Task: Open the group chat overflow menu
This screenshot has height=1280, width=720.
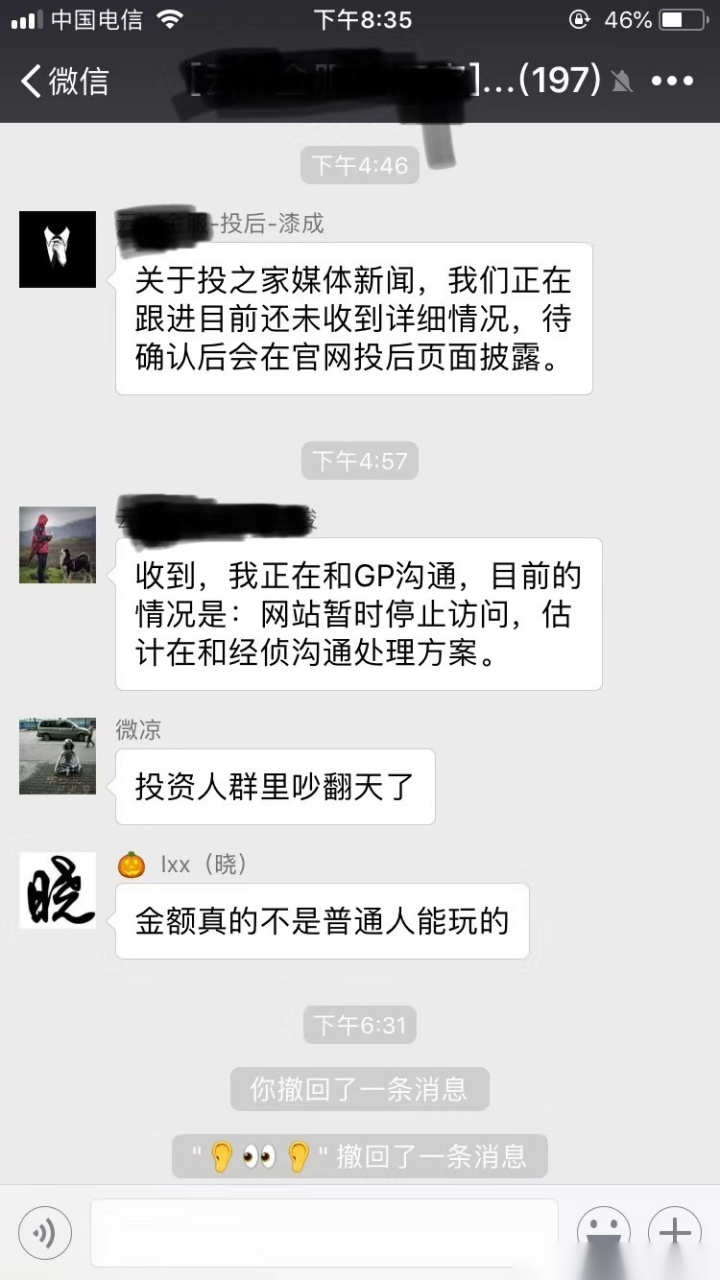Action: point(672,81)
